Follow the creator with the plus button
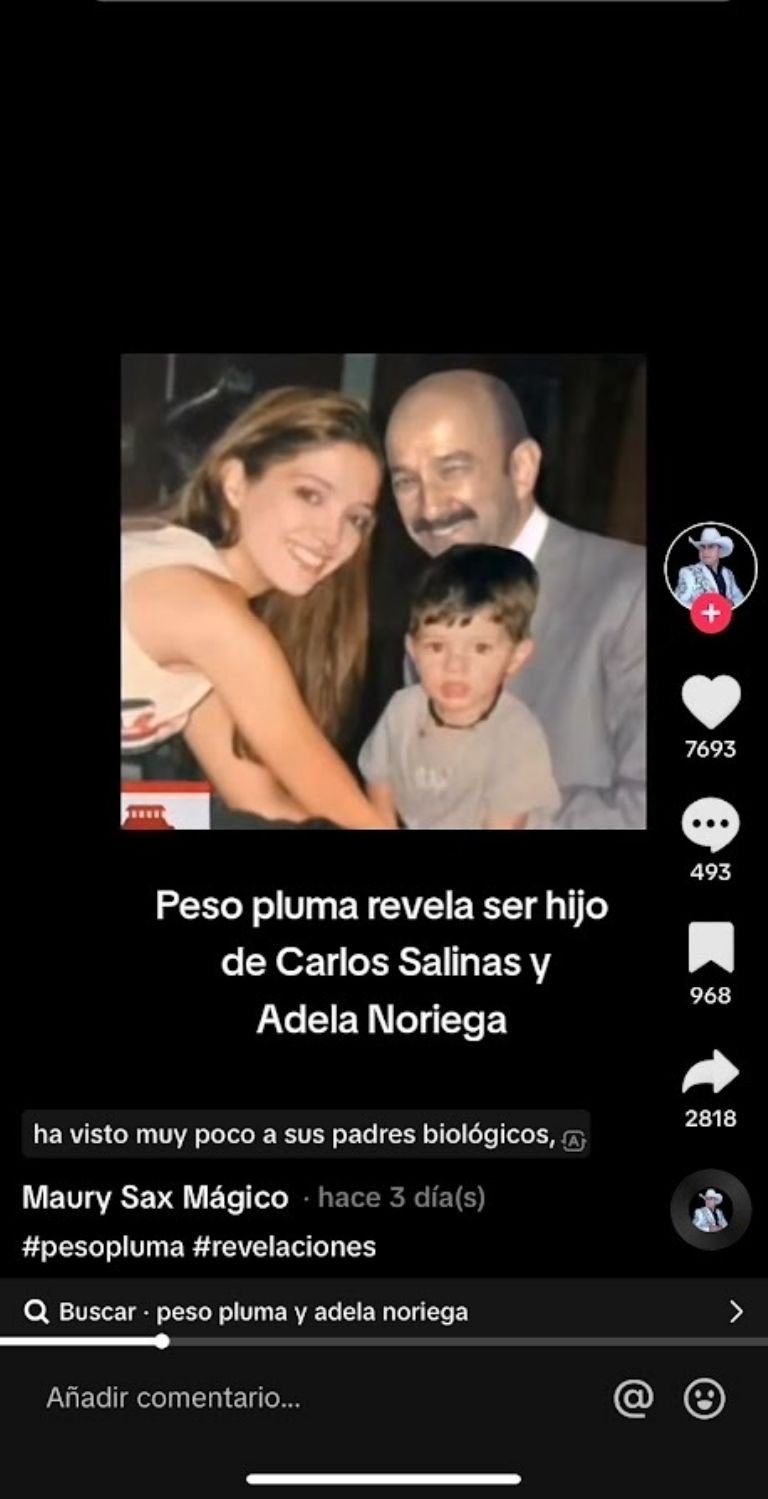This screenshot has height=1499, width=768. point(710,614)
